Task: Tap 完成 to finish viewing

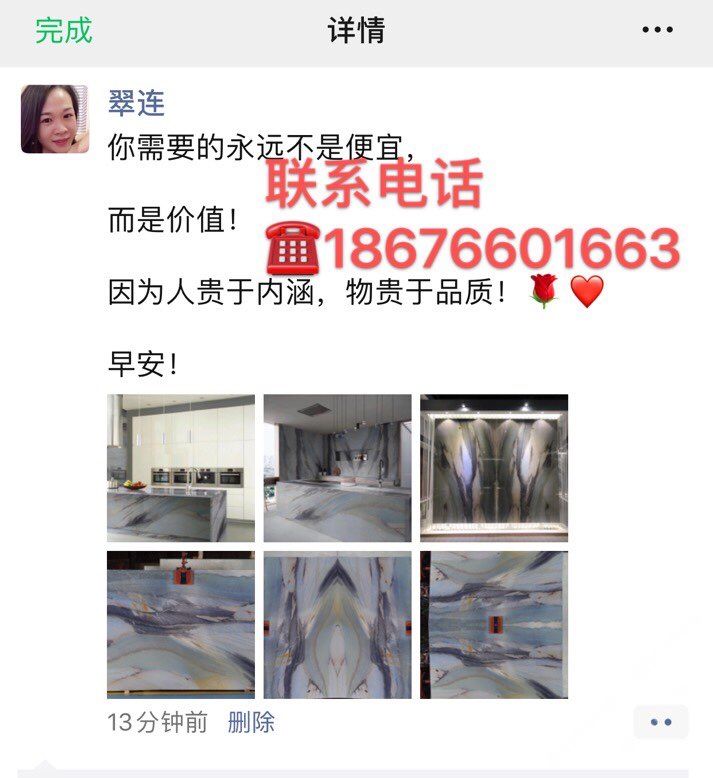Action: [64, 30]
